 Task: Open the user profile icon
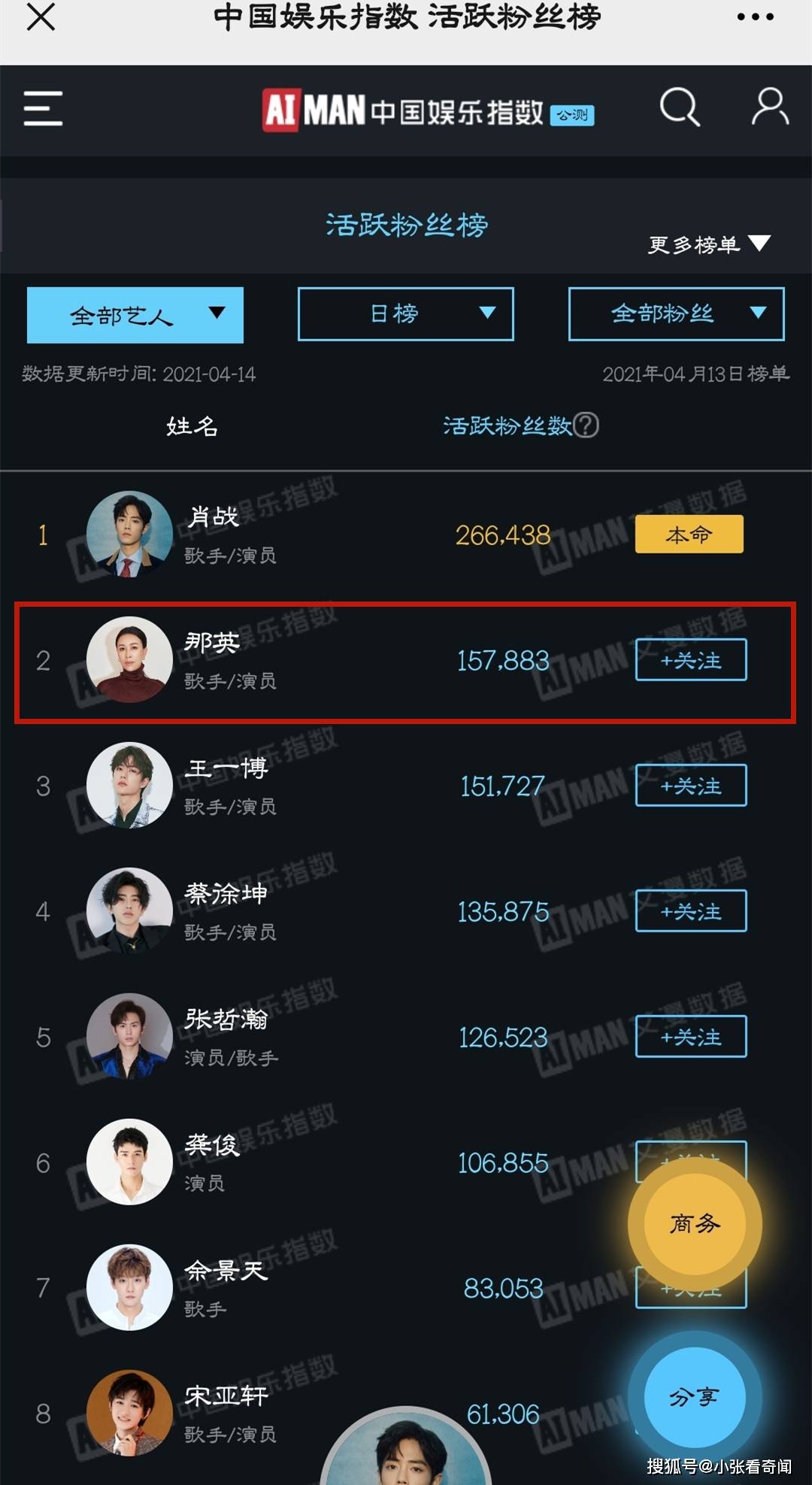770,107
